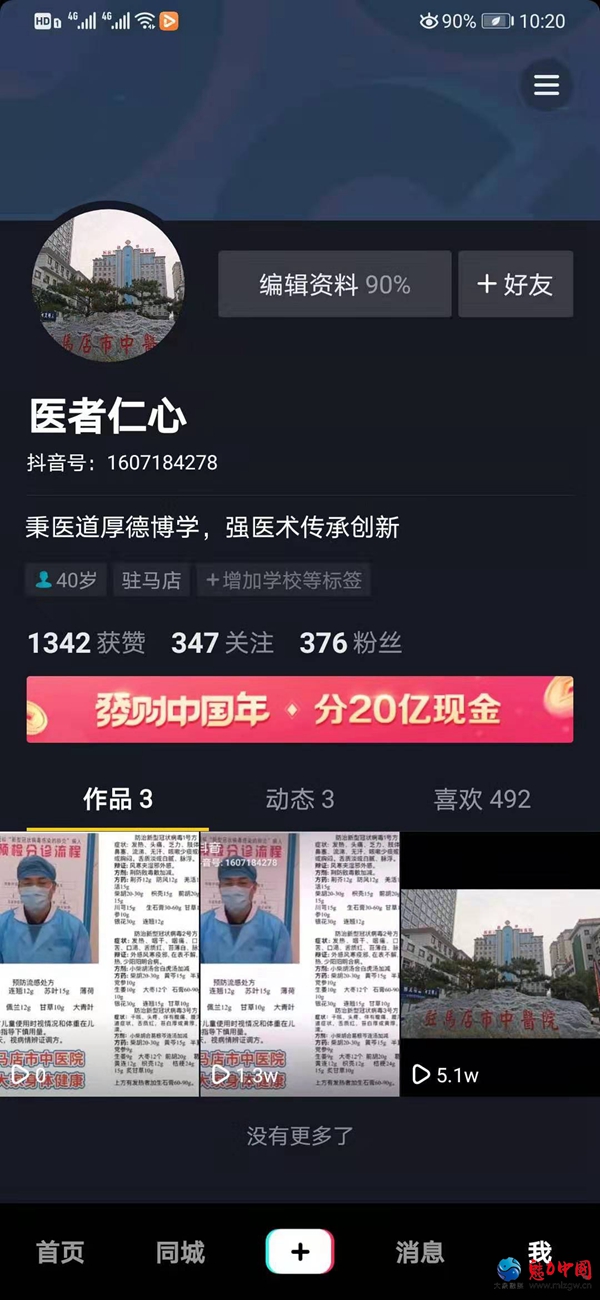Tap the 驻马店 location tag
Screen dimensions: 600x1300
(150, 580)
